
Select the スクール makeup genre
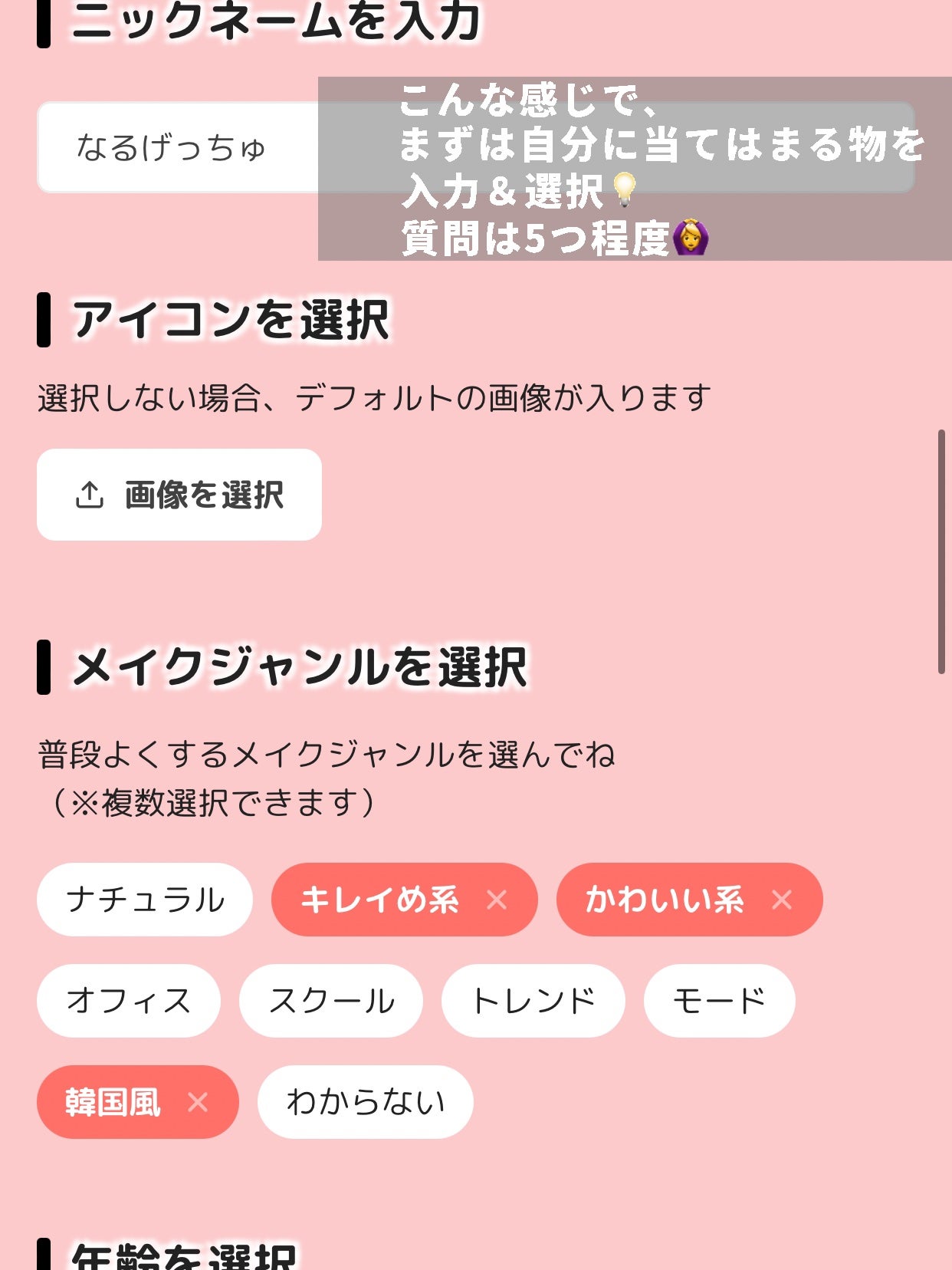(332, 1001)
